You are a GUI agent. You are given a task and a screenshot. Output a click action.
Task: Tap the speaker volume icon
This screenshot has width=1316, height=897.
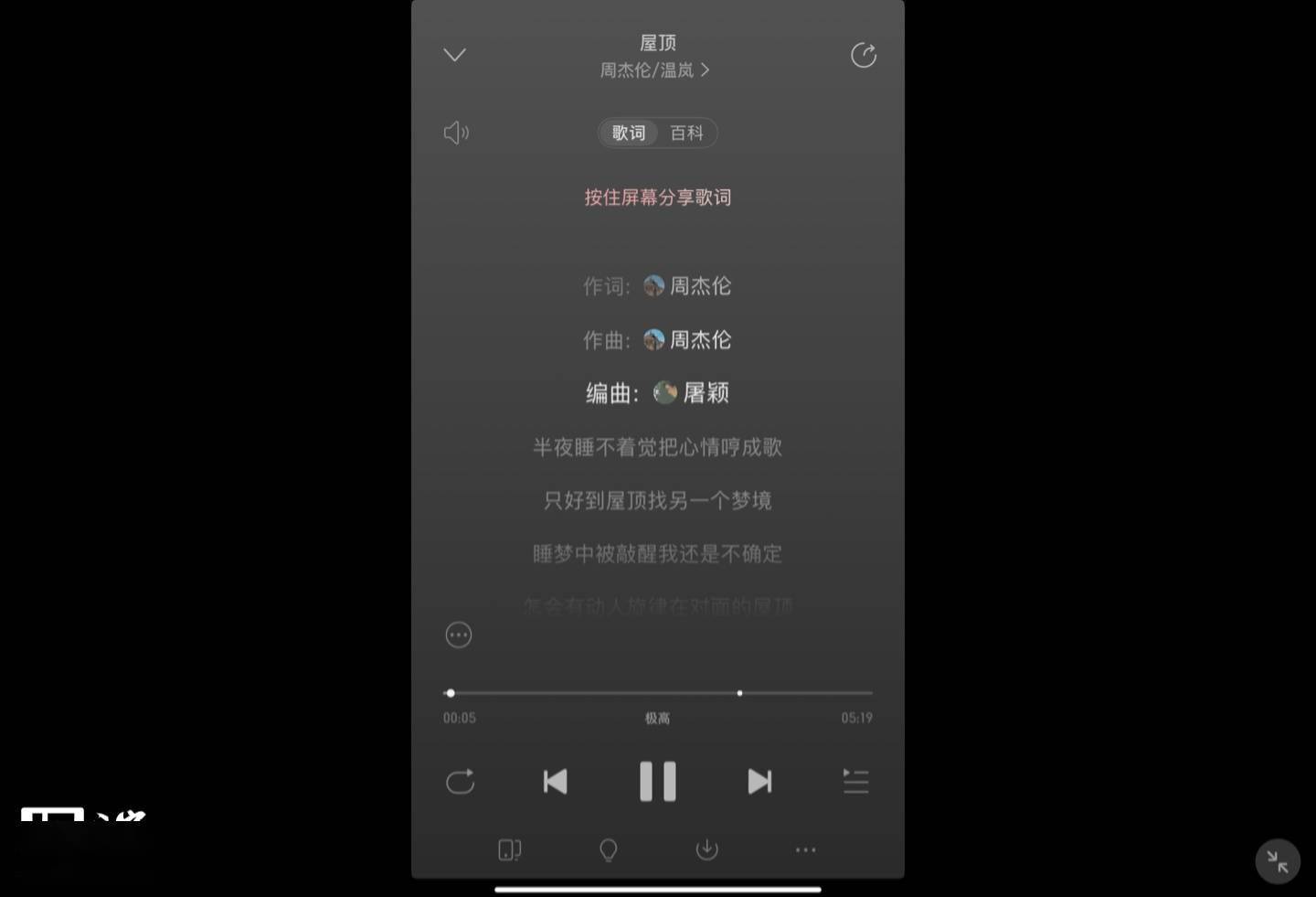pos(456,133)
